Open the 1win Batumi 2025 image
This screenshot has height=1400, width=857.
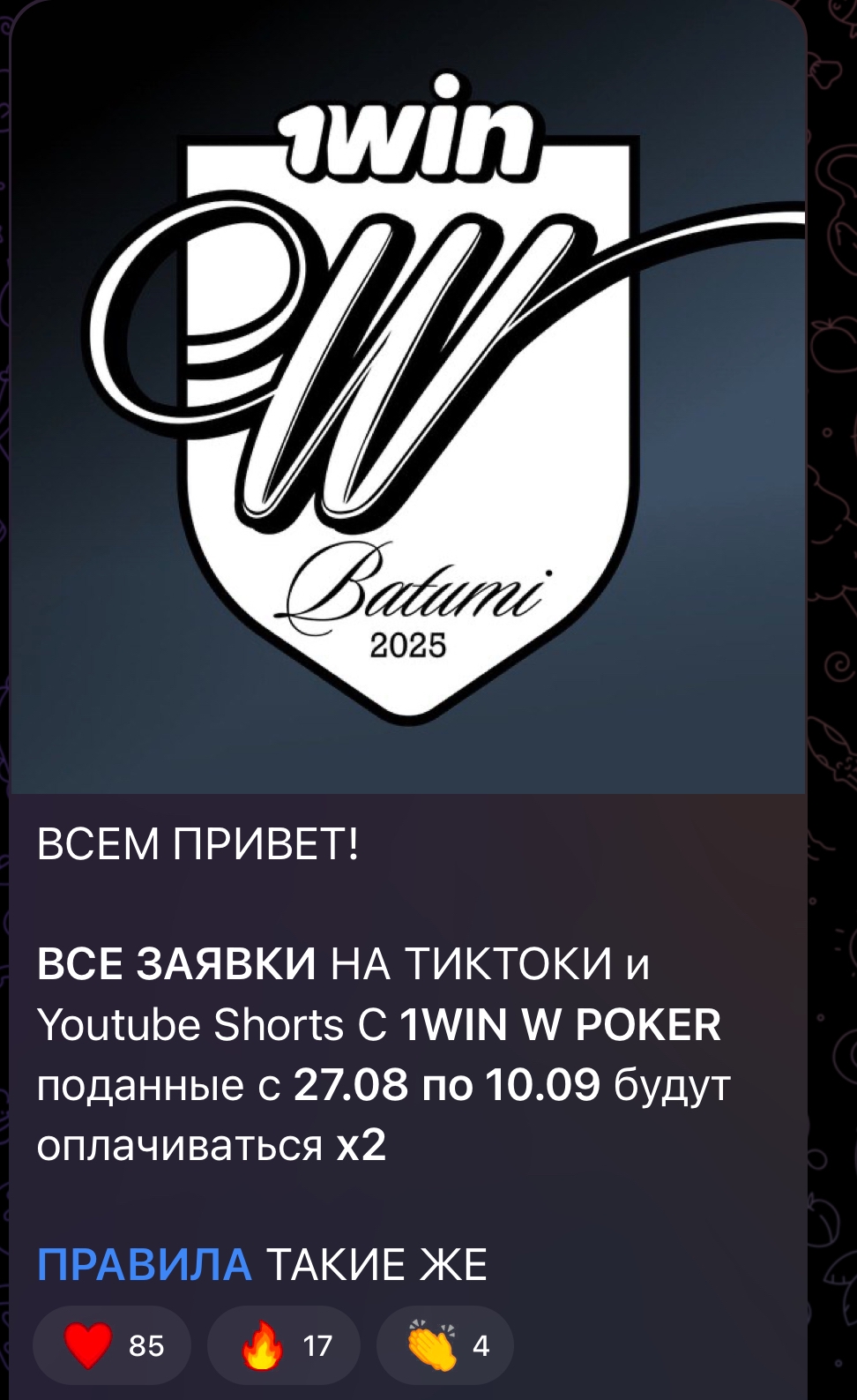[x=407, y=397]
